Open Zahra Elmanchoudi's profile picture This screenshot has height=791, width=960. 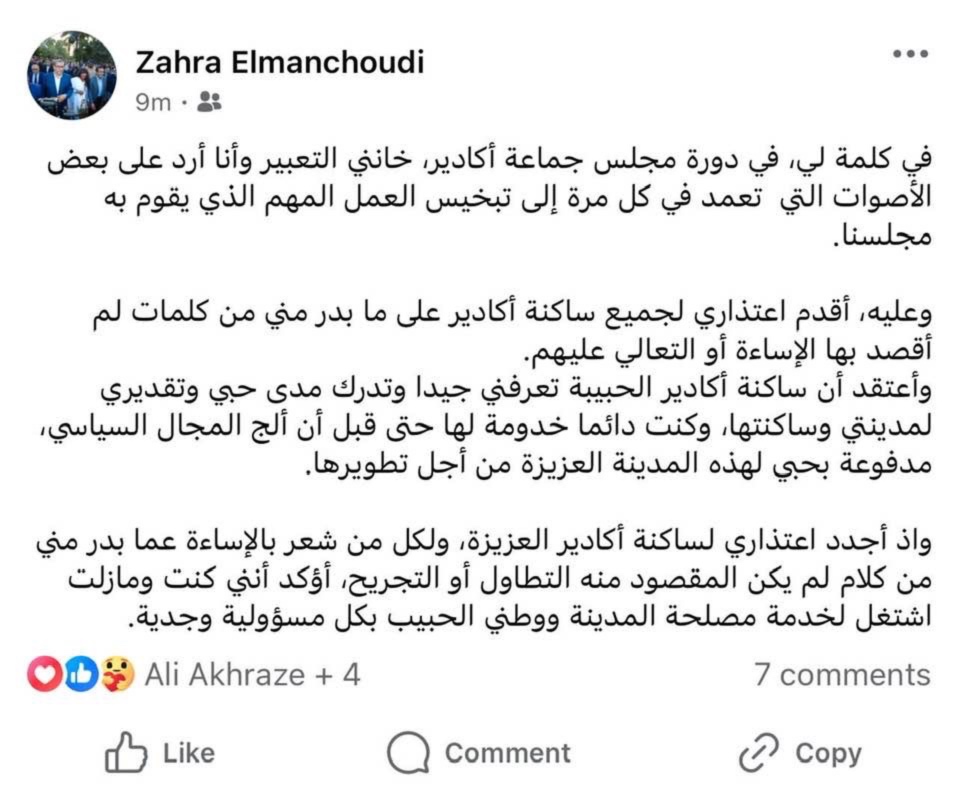tap(72, 75)
